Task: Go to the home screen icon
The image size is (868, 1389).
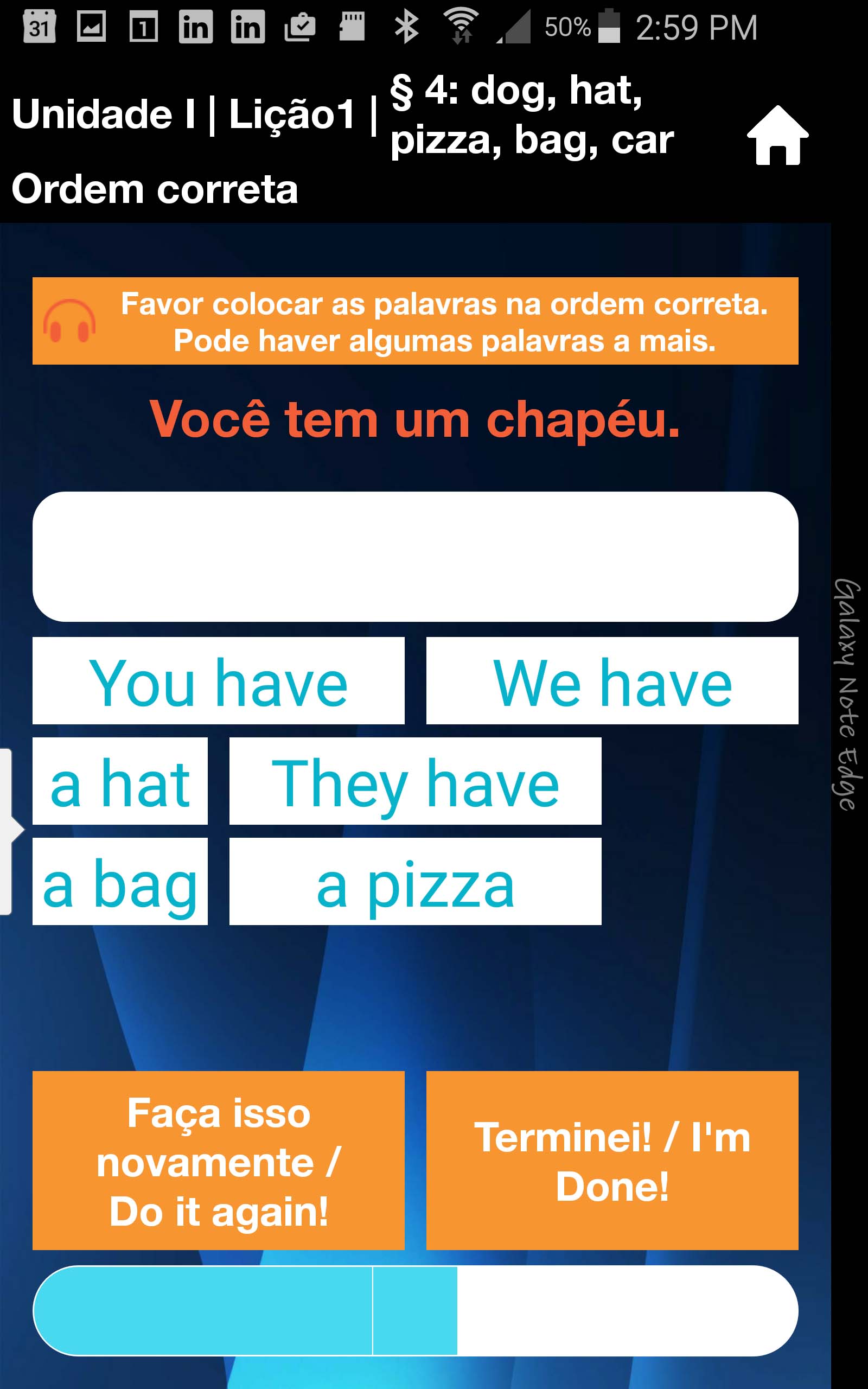Action: tap(777, 136)
